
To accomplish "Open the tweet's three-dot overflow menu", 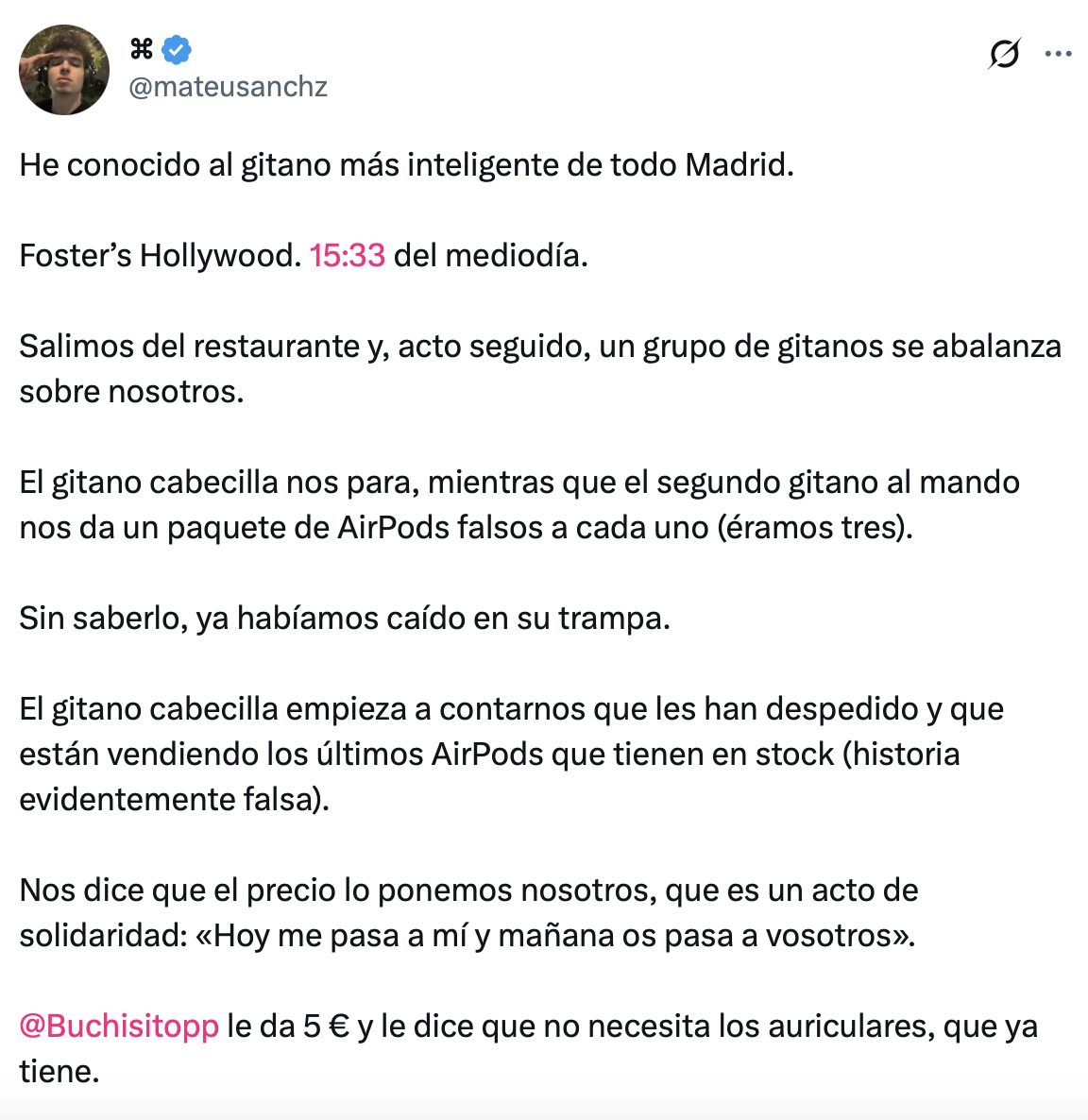I will tap(1058, 54).
